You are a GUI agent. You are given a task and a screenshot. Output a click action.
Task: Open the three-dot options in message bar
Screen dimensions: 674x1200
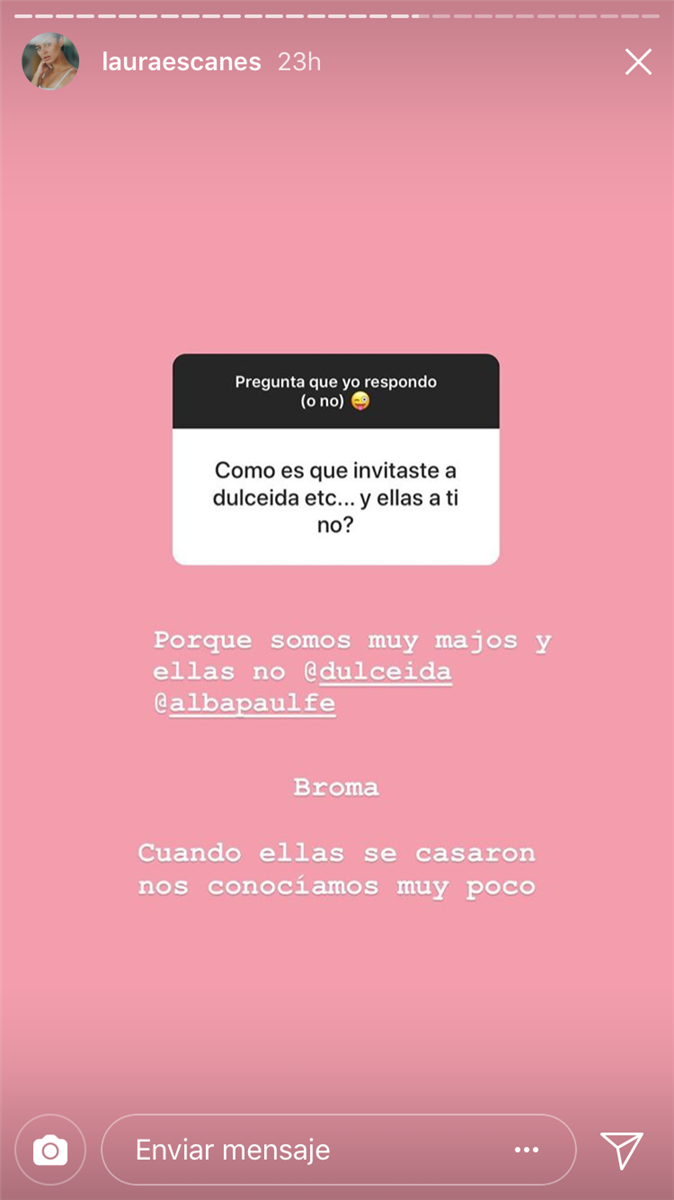pyautogui.click(x=527, y=1150)
